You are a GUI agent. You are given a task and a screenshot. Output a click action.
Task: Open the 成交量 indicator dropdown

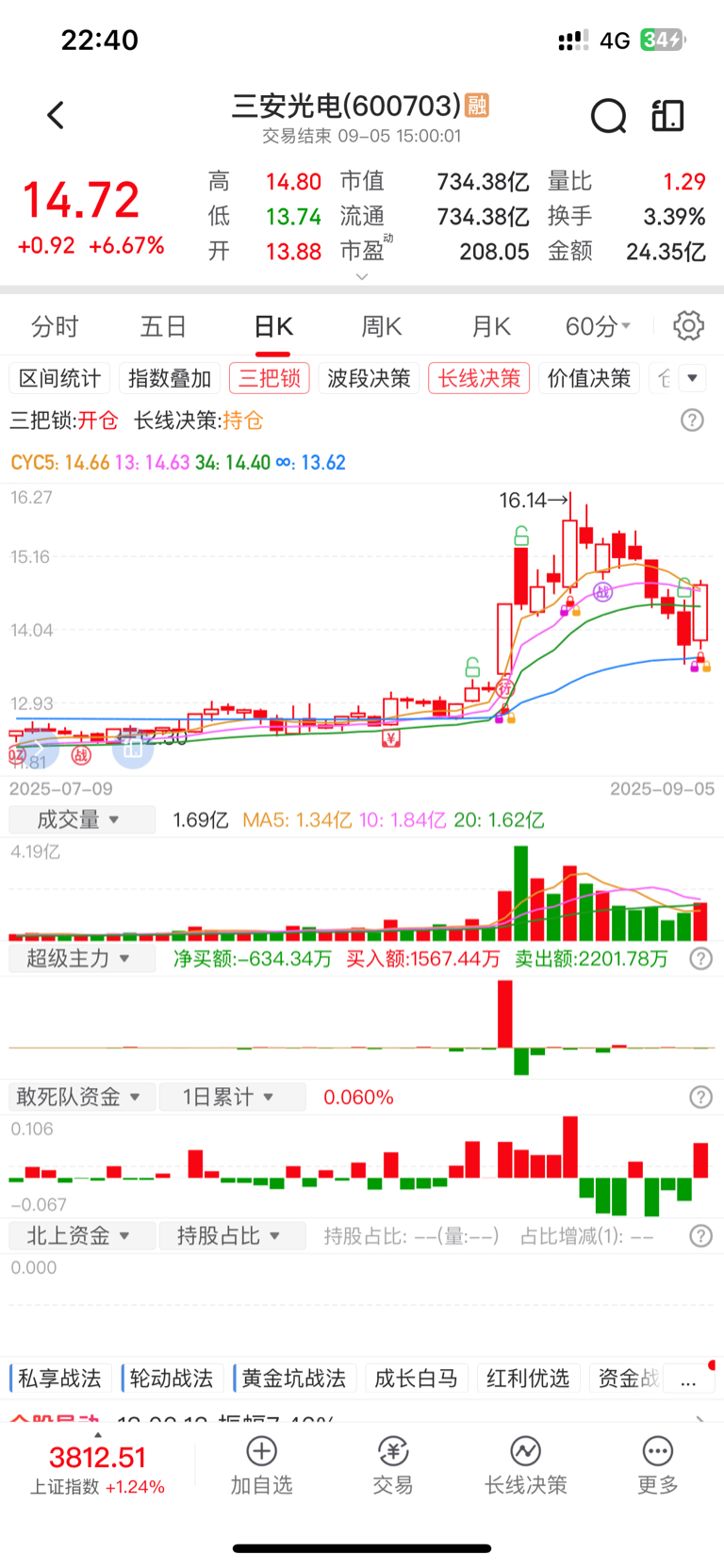81,819
